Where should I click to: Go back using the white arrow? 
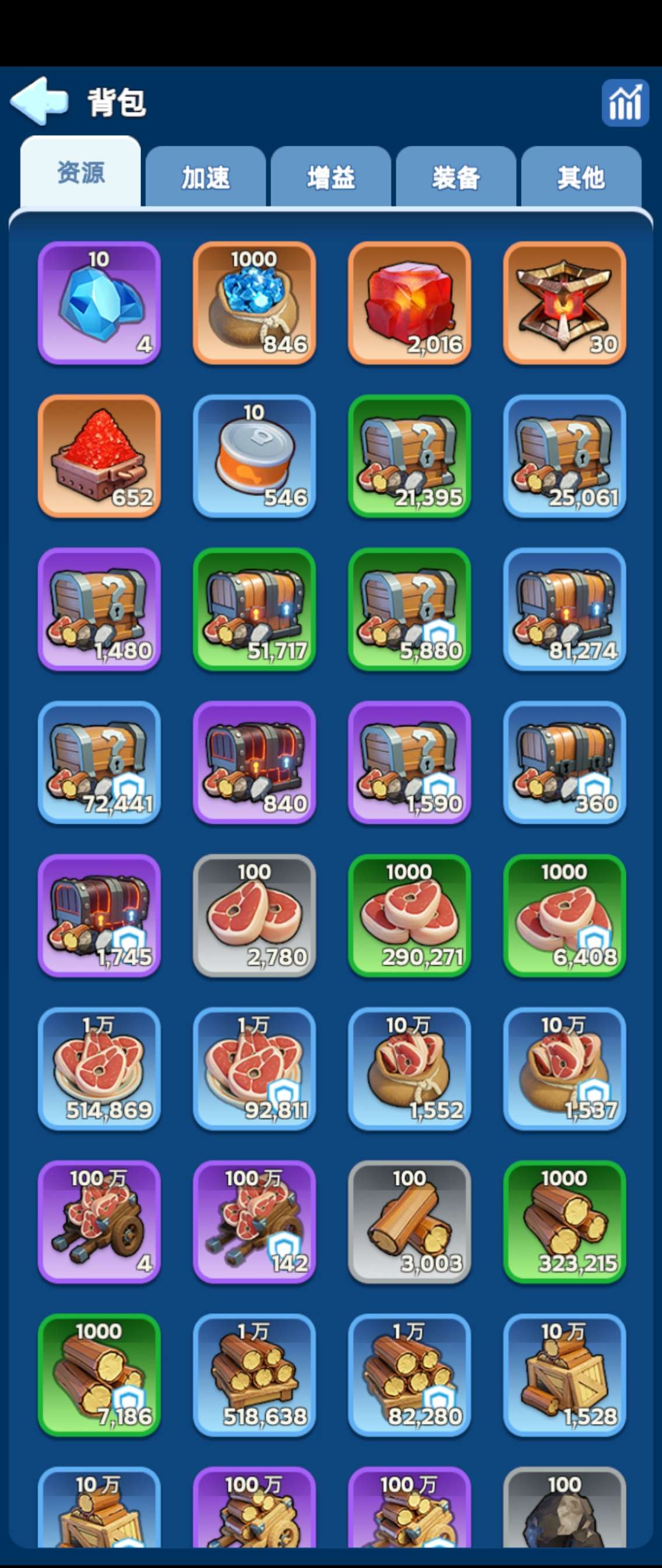38,100
